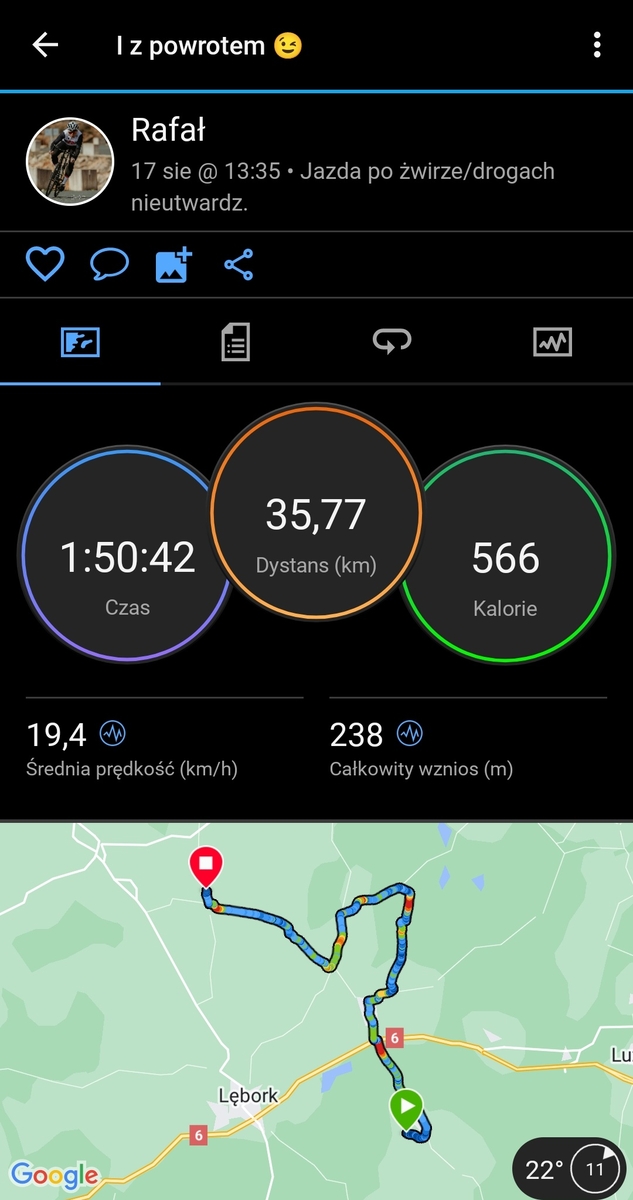Select the overview tab
This screenshot has height=1200, width=633.
80,343
